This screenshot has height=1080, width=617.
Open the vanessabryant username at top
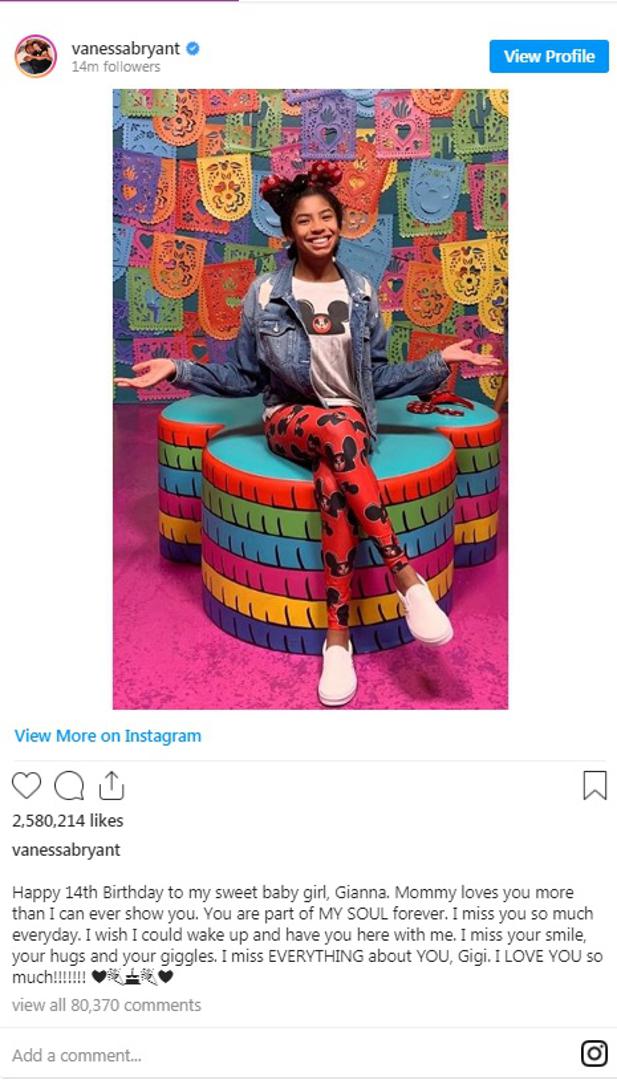[x=125, y=48]
